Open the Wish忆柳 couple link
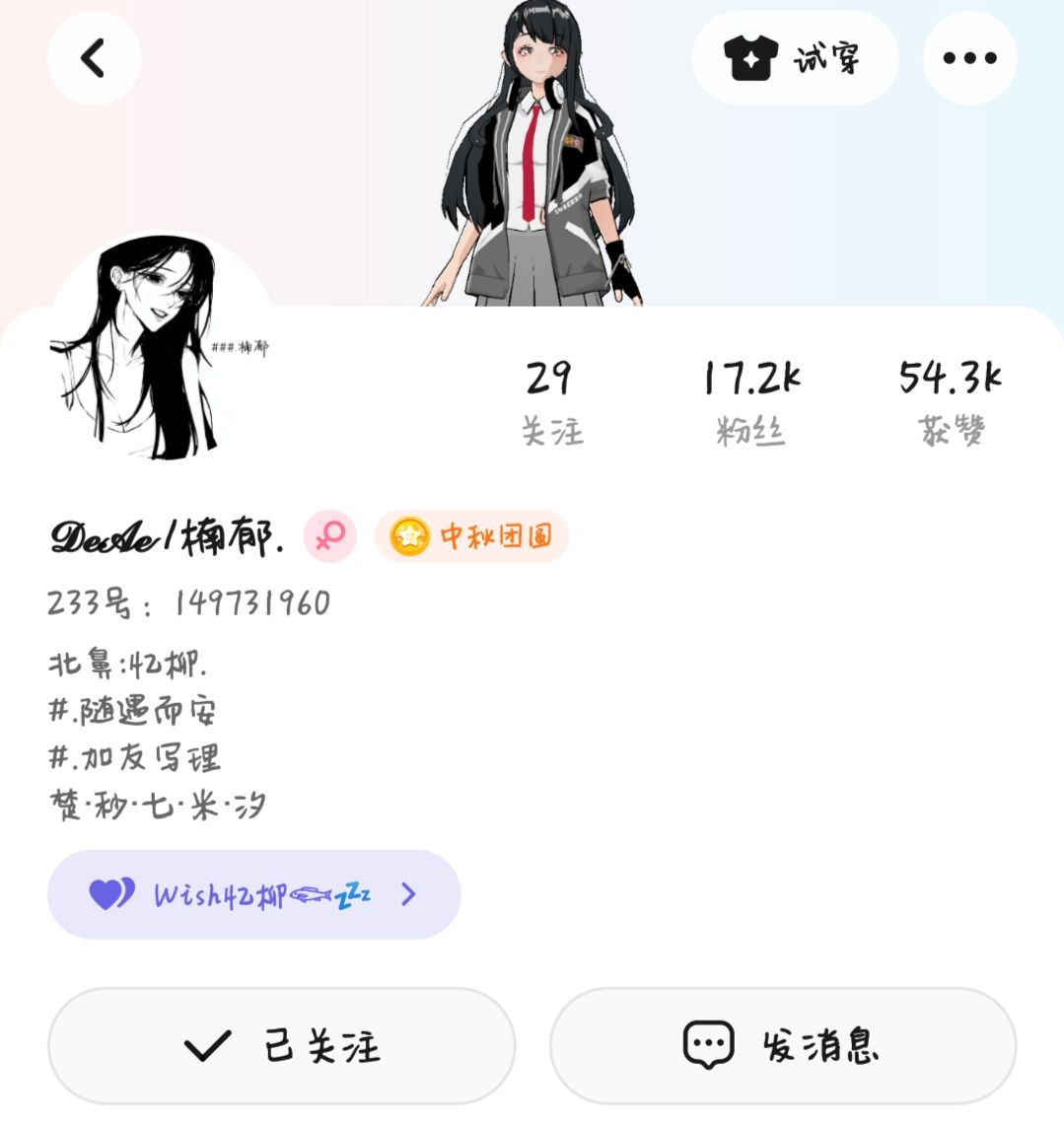The image size is (1064, 1126). (253, 894)
